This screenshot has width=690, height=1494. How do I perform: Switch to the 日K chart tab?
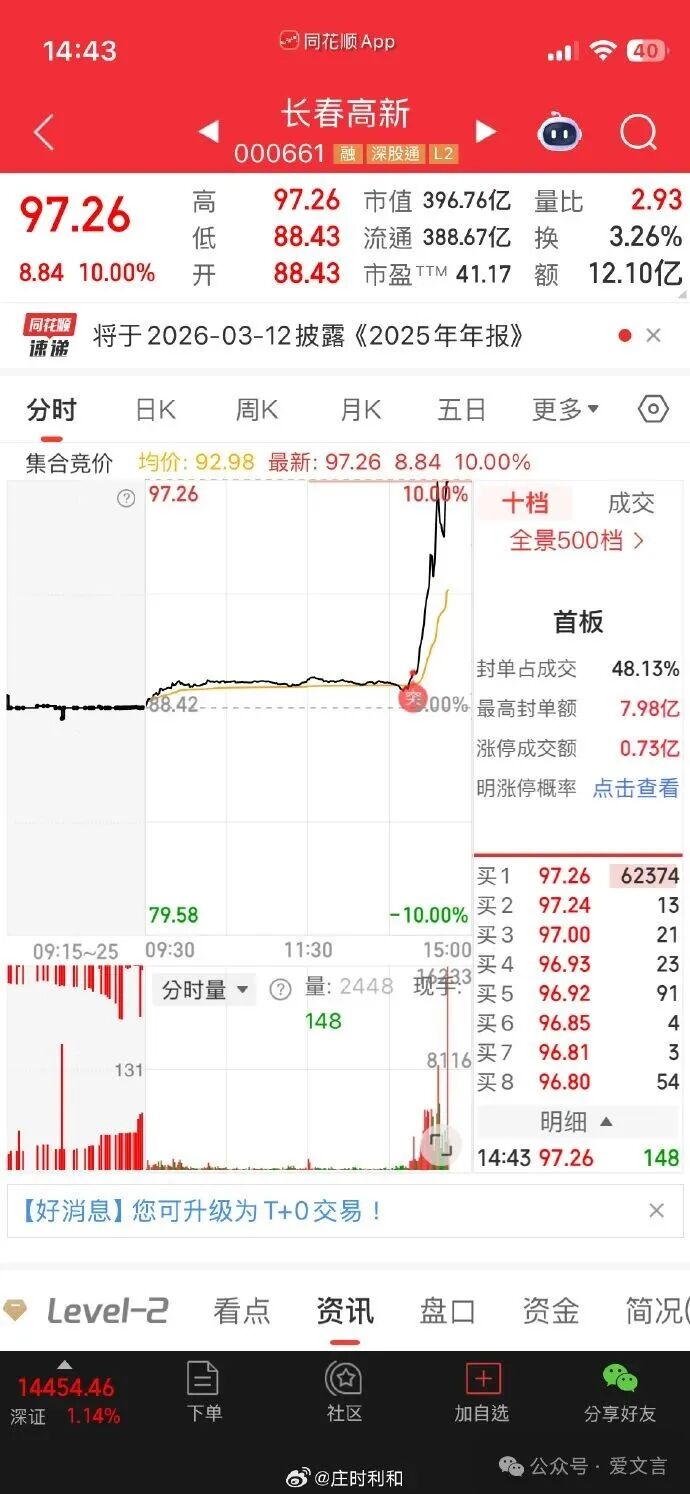click(x=155, y=409)
